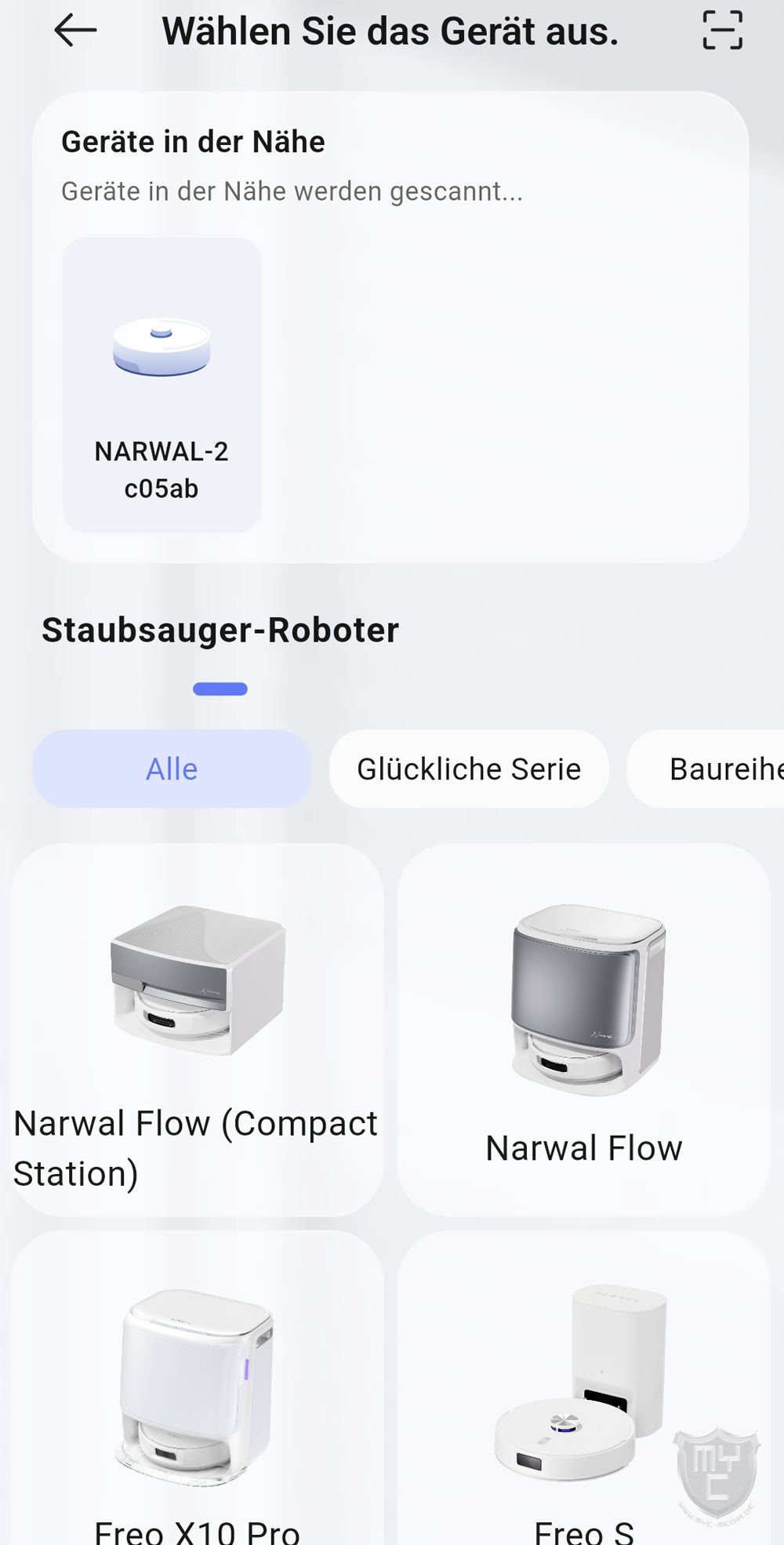Pick the Freo S device card

point(584,1388)
